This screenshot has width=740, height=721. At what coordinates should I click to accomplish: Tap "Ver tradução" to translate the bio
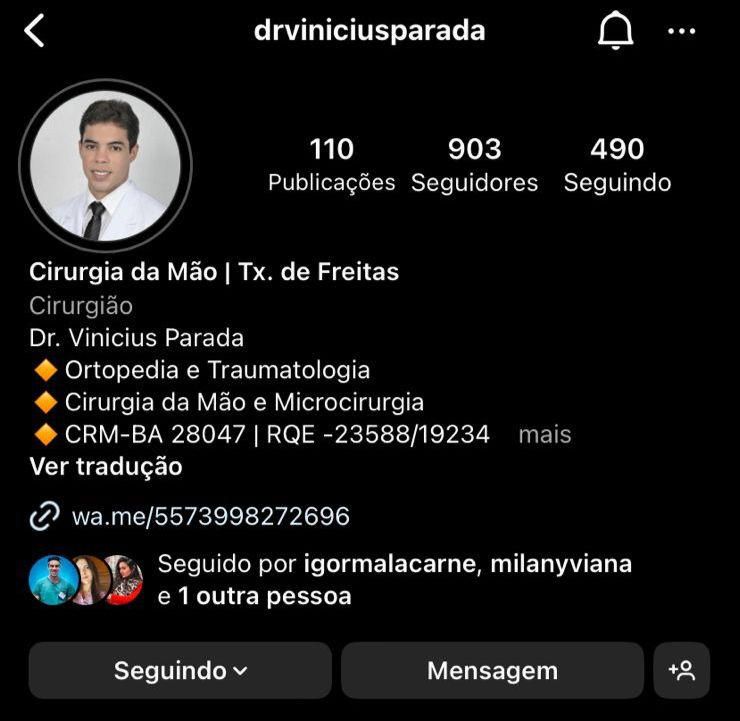[x=106, y=466]
